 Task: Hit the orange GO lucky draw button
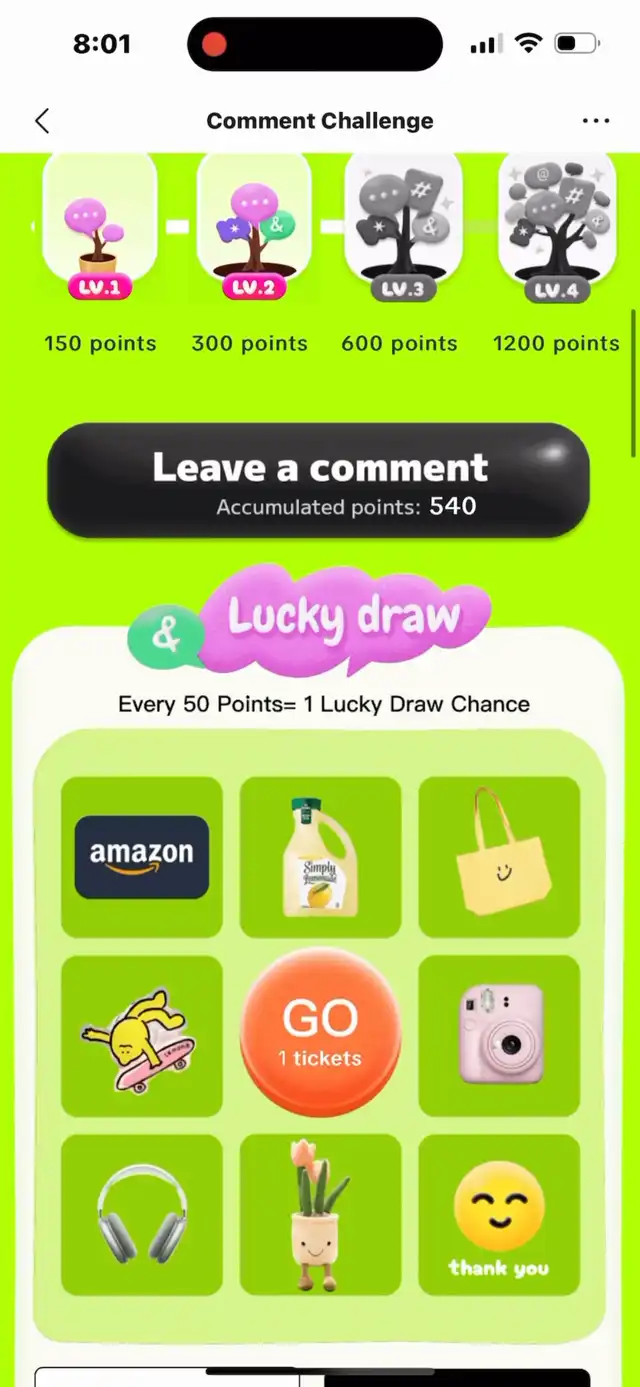point(320,1033)
